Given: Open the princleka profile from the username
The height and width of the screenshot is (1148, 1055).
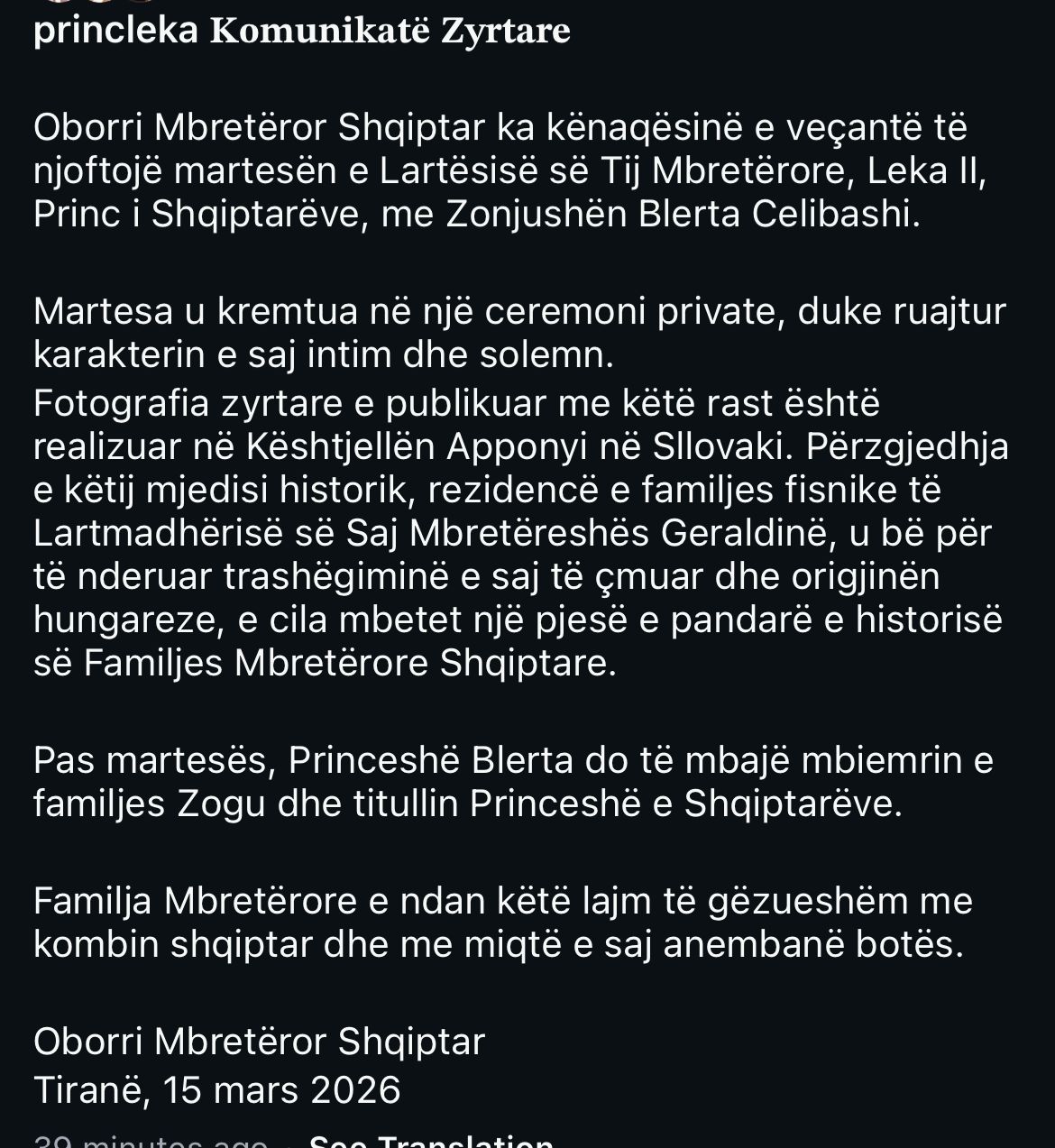Looking at the screenshot, I should (115, 30).
